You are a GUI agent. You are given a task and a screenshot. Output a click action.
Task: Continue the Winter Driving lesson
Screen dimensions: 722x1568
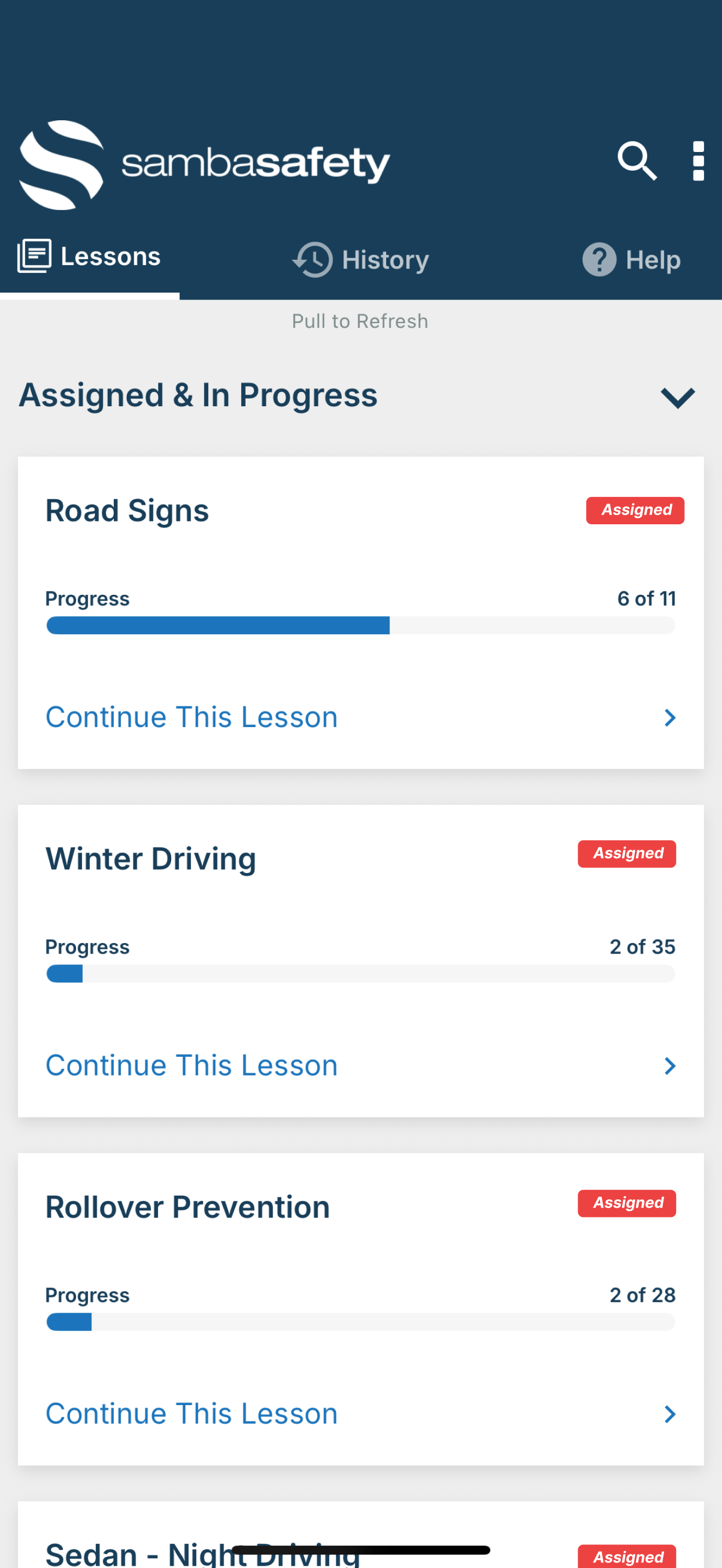point(361,1065)
